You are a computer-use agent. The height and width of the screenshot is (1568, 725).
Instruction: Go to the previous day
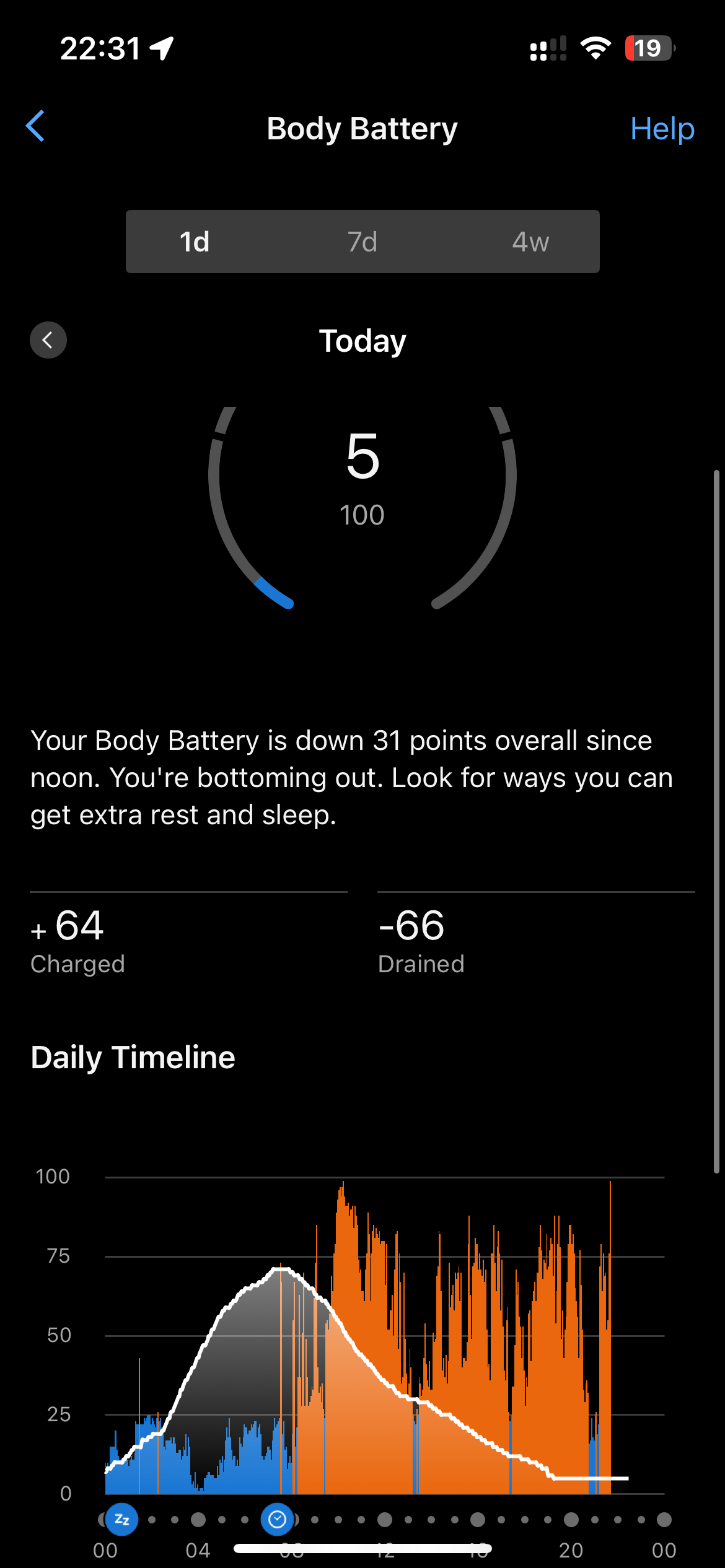pyautogui.click(x=48, y=340)
